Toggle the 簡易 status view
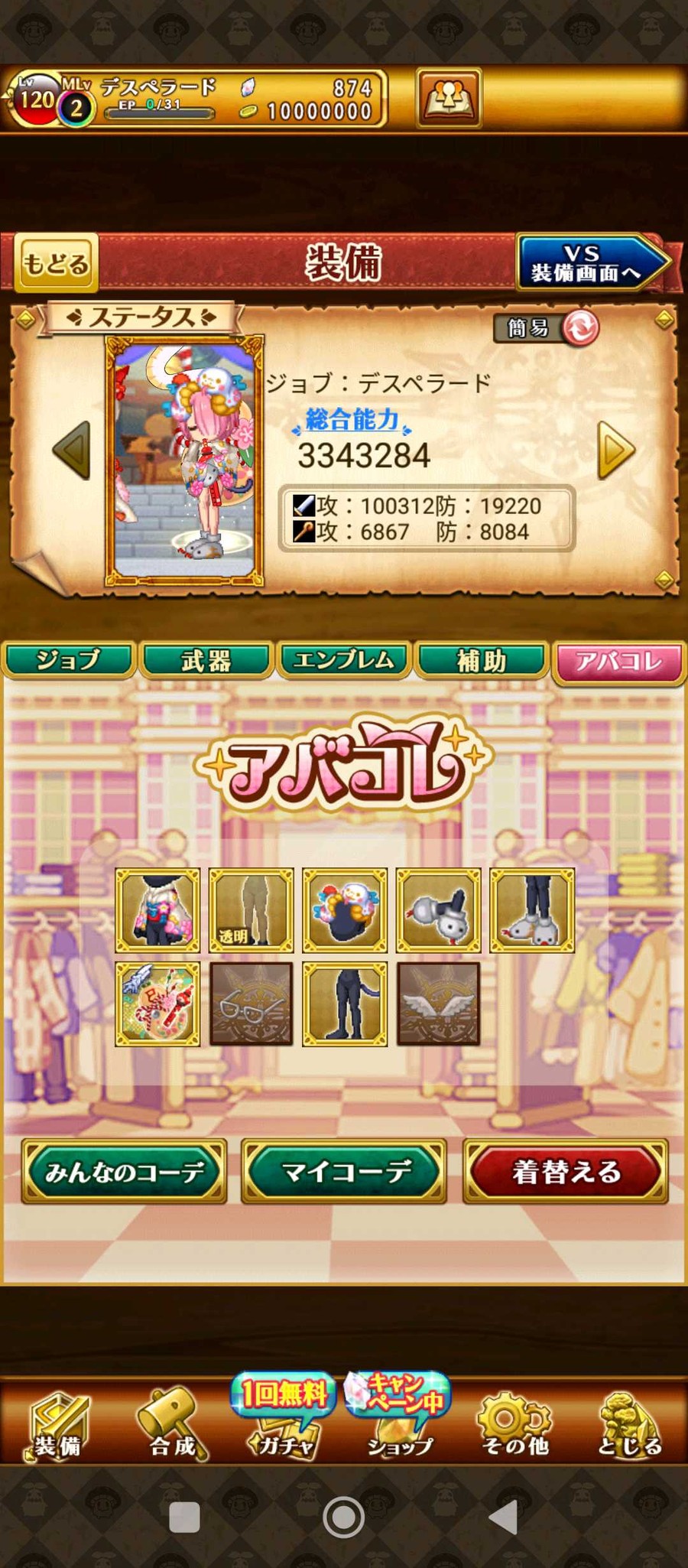 (x=546, y=328)
